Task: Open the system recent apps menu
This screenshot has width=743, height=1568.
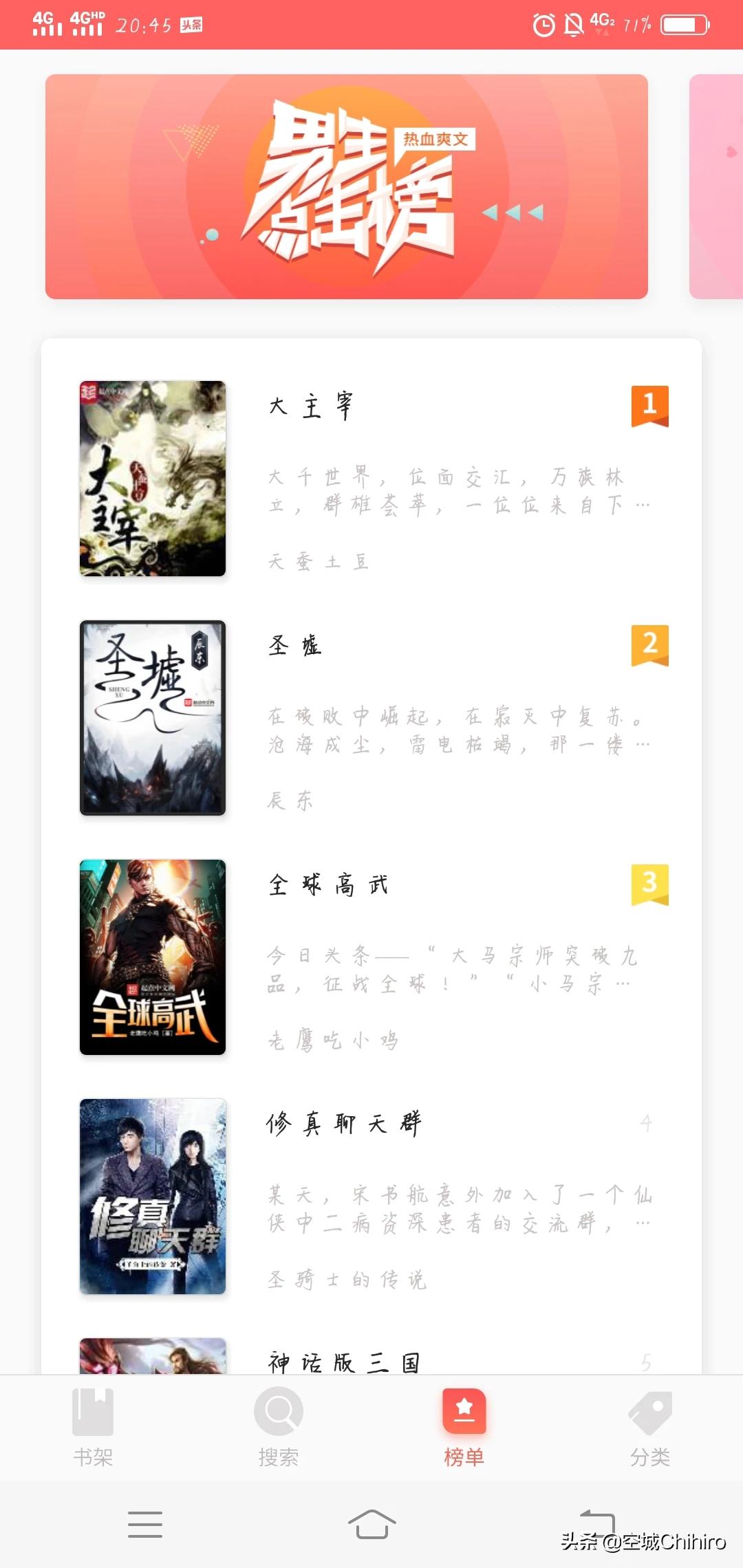Action: coord(145,1524)
